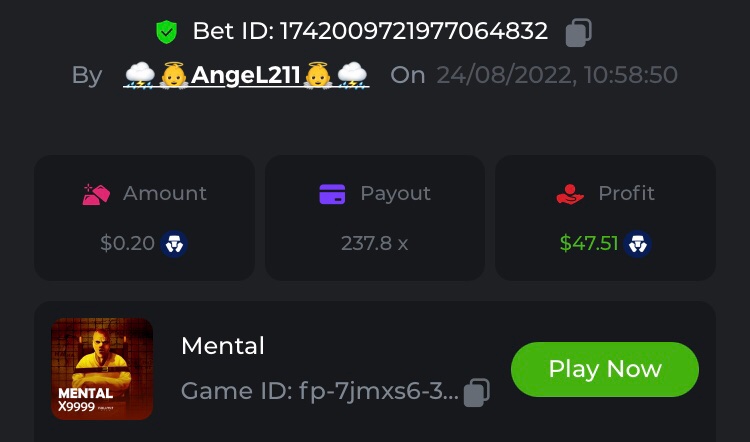Viewport: 750px width, 442px height.
Task: Open the Mental game thumbnail
Action: pyautogui.click(x=102, y=369)
